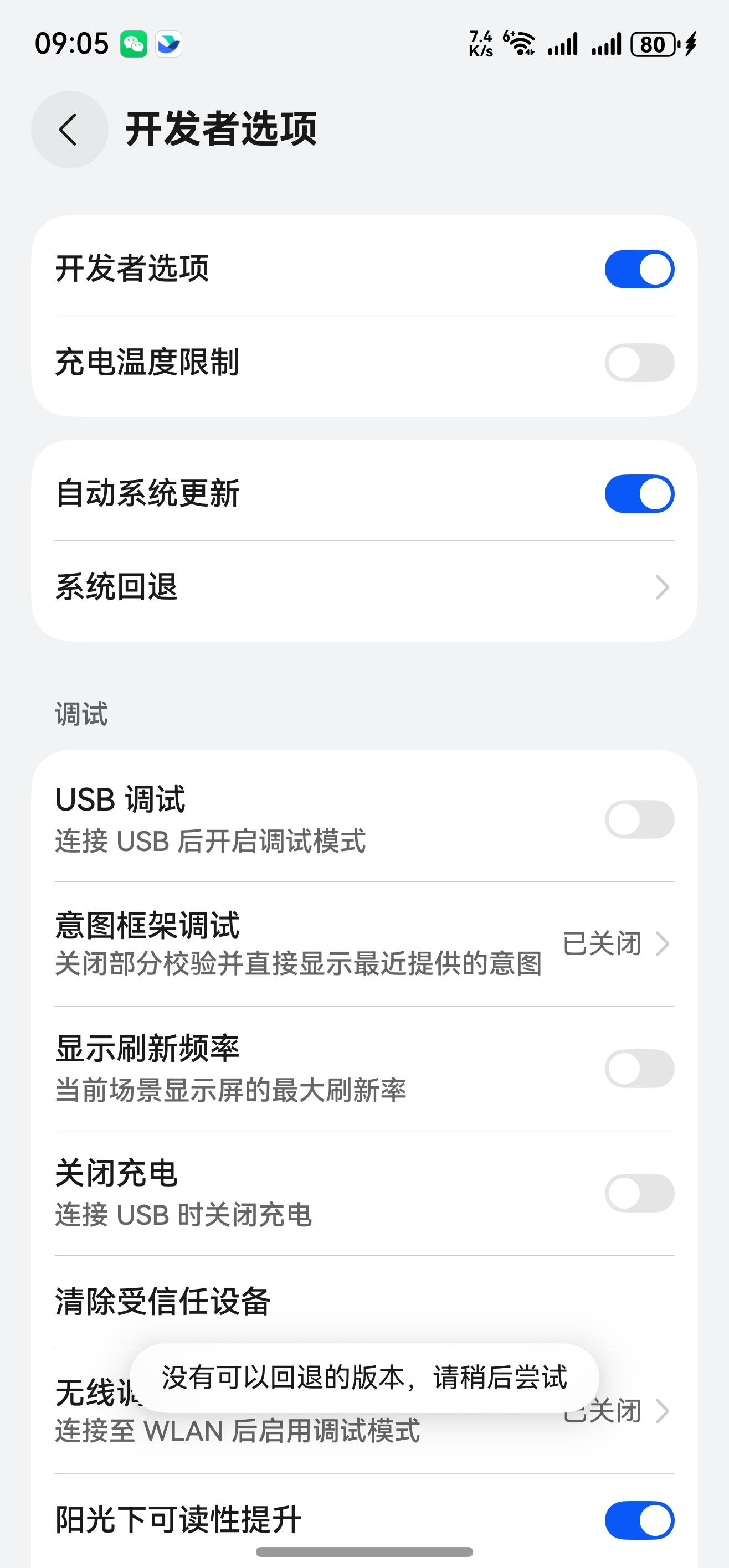Turn off the 开发者选项 switch
Viewport: 729px width, 1568px height.
(x=639, y=269)
